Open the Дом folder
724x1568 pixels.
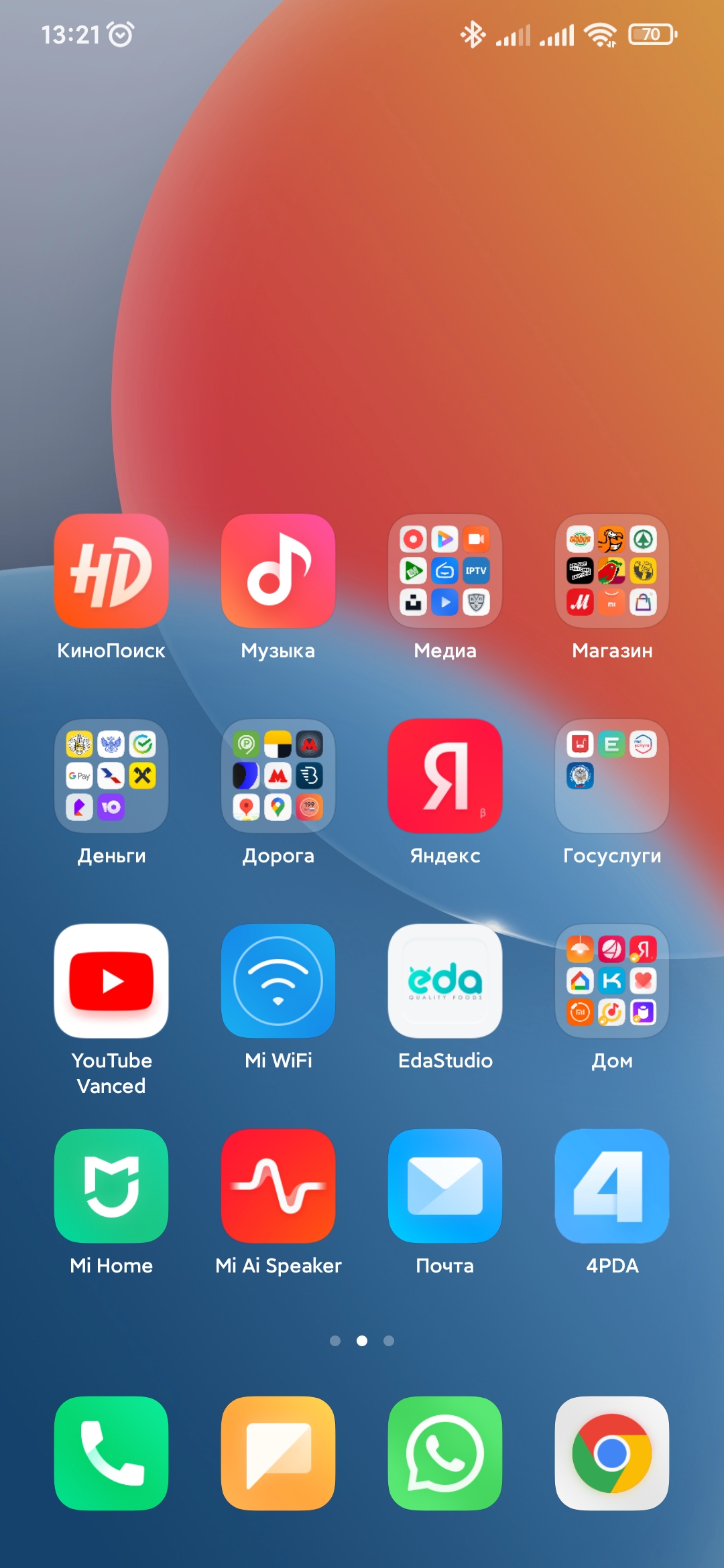(x=612, y=981)
